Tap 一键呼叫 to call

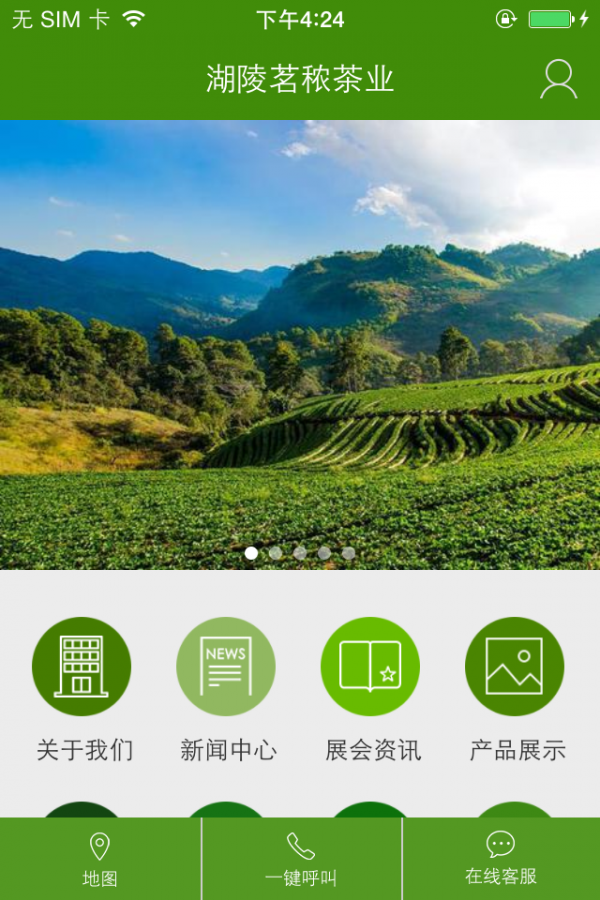(301, 860)
